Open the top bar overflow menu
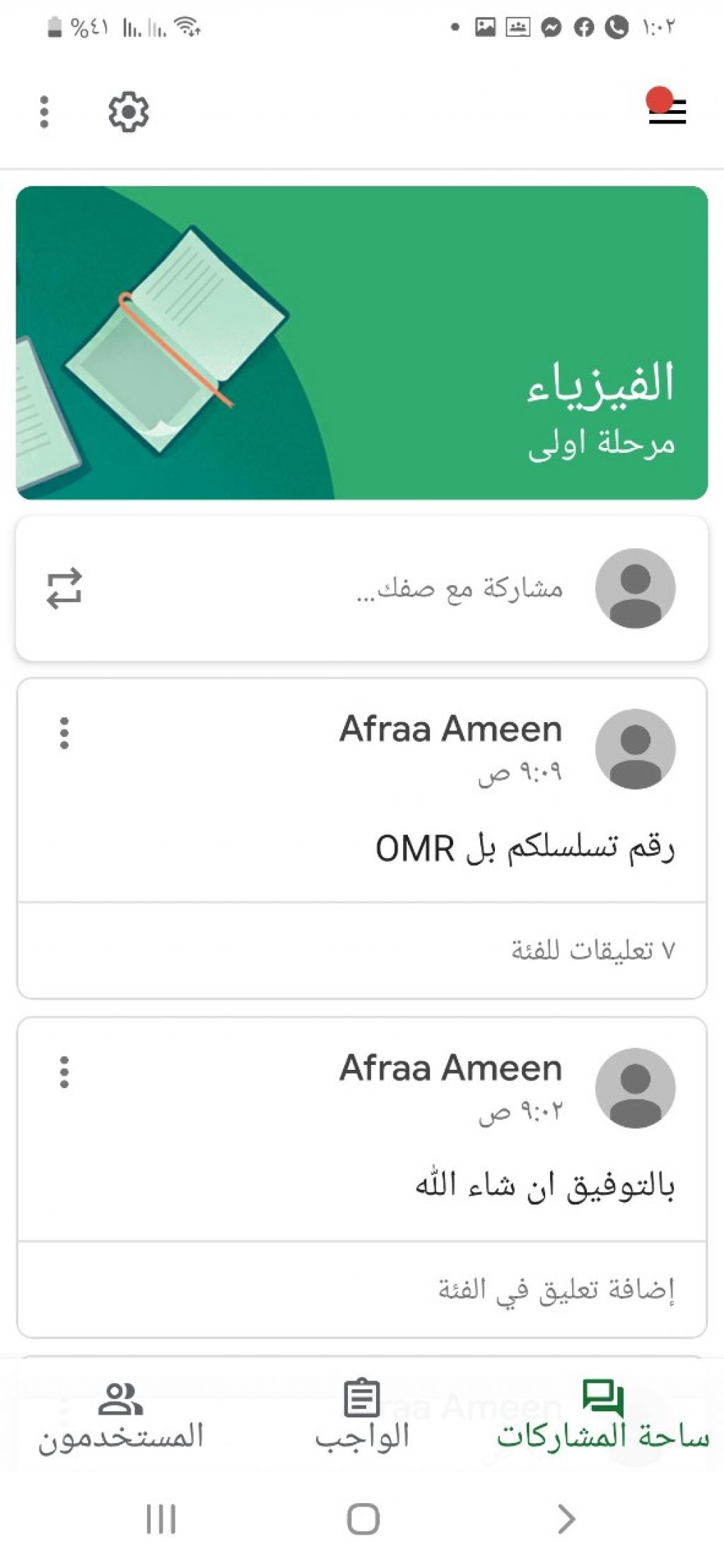This screenshot has width=724, height=1568. point(45,112)
